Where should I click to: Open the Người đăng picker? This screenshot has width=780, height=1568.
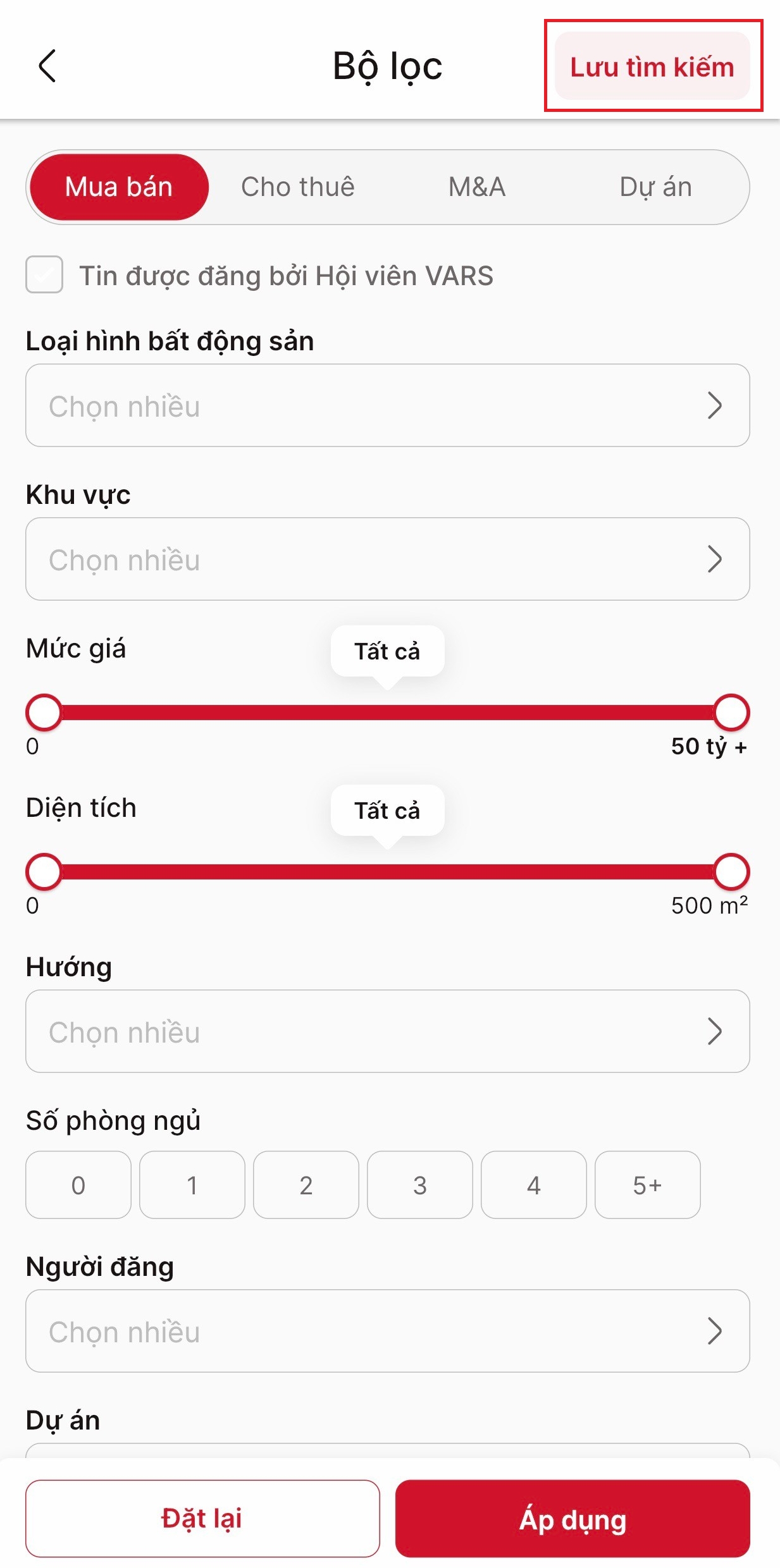387,1331
